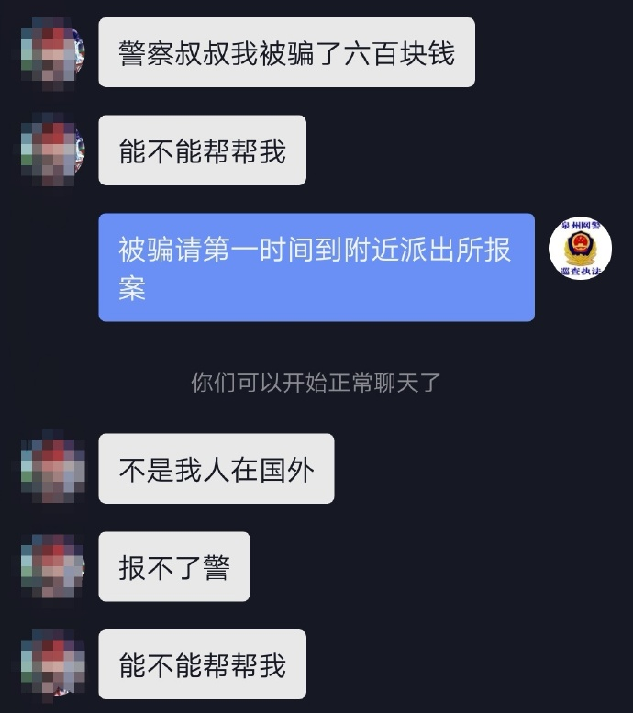The width and height of the screenshot is (633, 713).
Task: Tap the sender avatar next to '报不了警'
Action: (53, 567)
